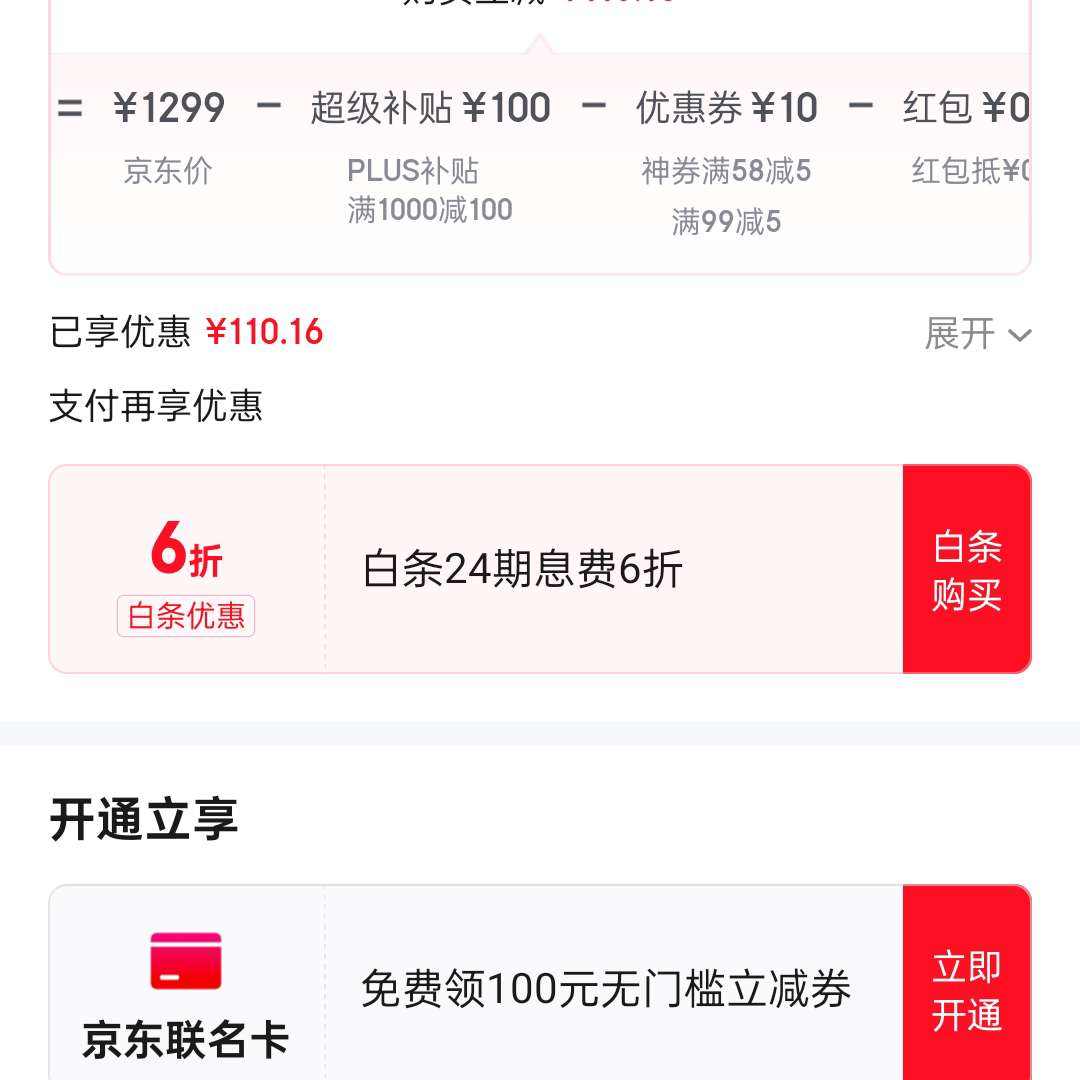This screenshot has height=1080, width=1080.
Task: Expand the 已享优惠 discount details
Action: click(977, 334)
